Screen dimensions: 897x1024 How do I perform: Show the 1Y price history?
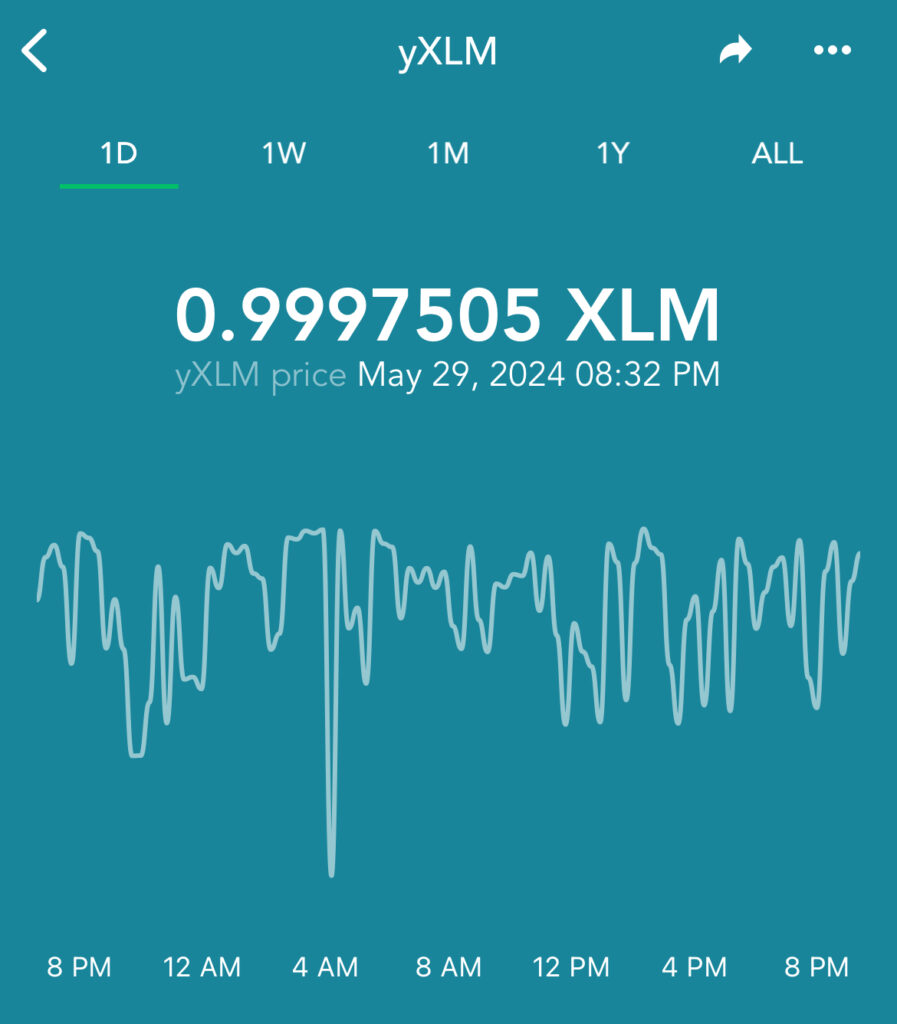(613, 154)
